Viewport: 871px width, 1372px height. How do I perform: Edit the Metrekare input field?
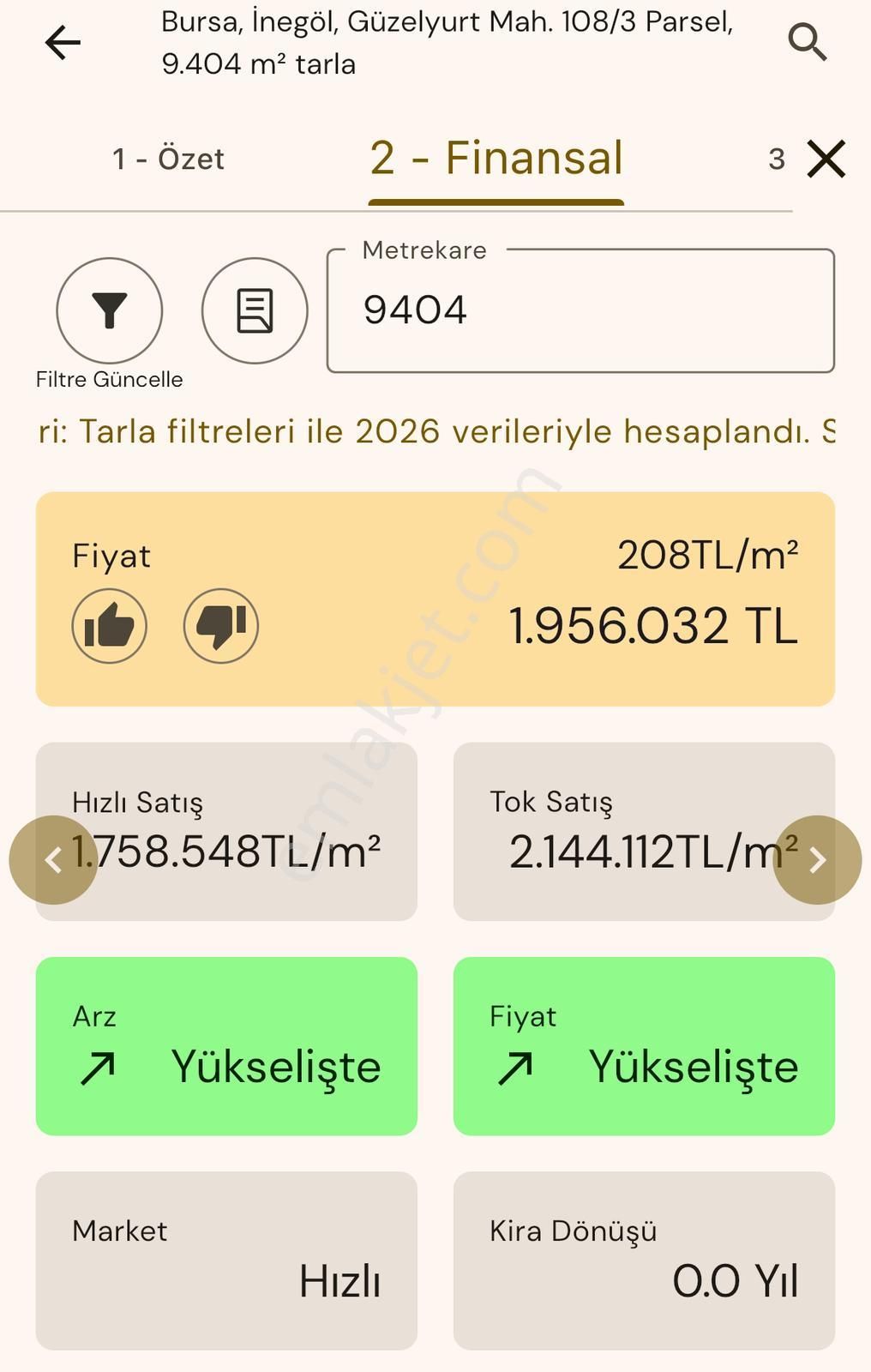(x=580, y=310)
